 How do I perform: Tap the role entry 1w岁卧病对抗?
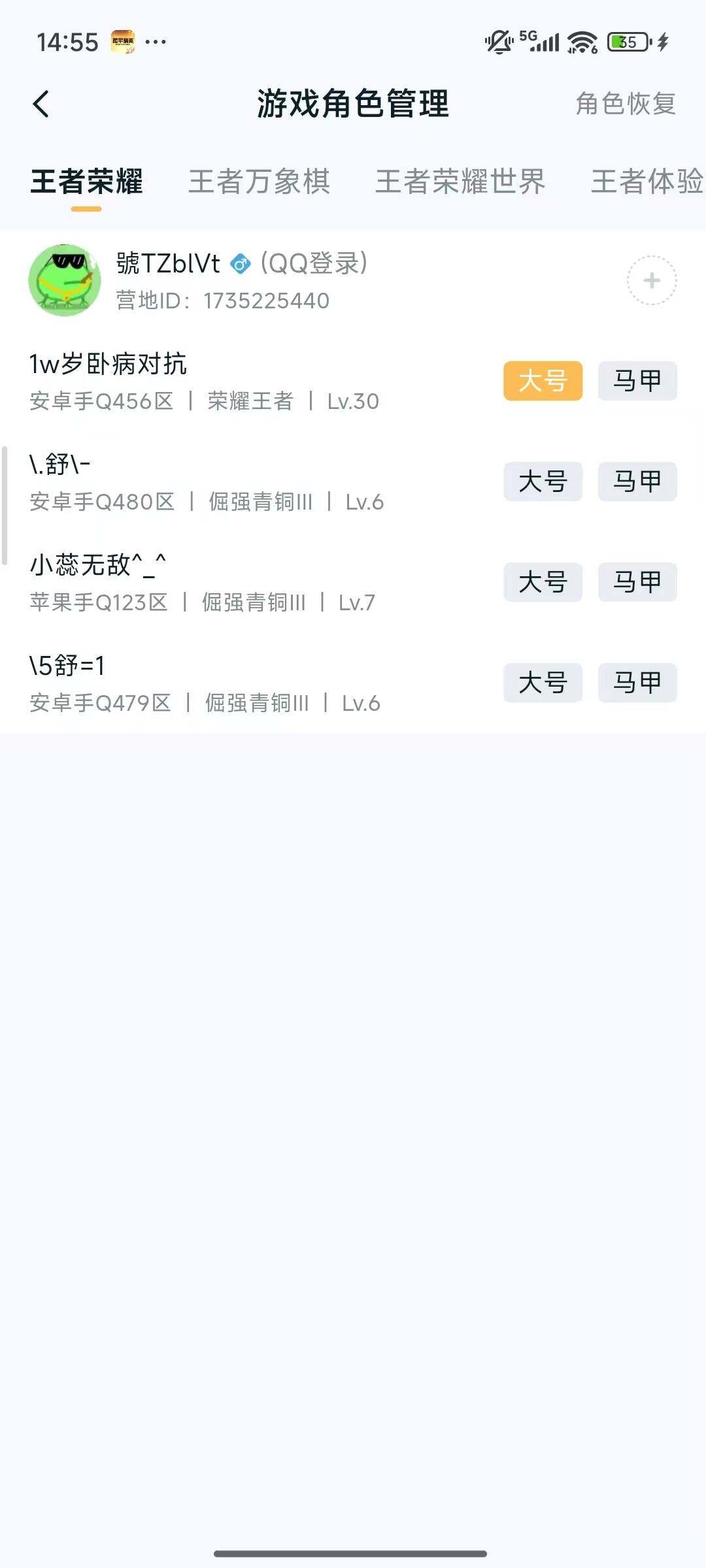click(x=108, y=366)
